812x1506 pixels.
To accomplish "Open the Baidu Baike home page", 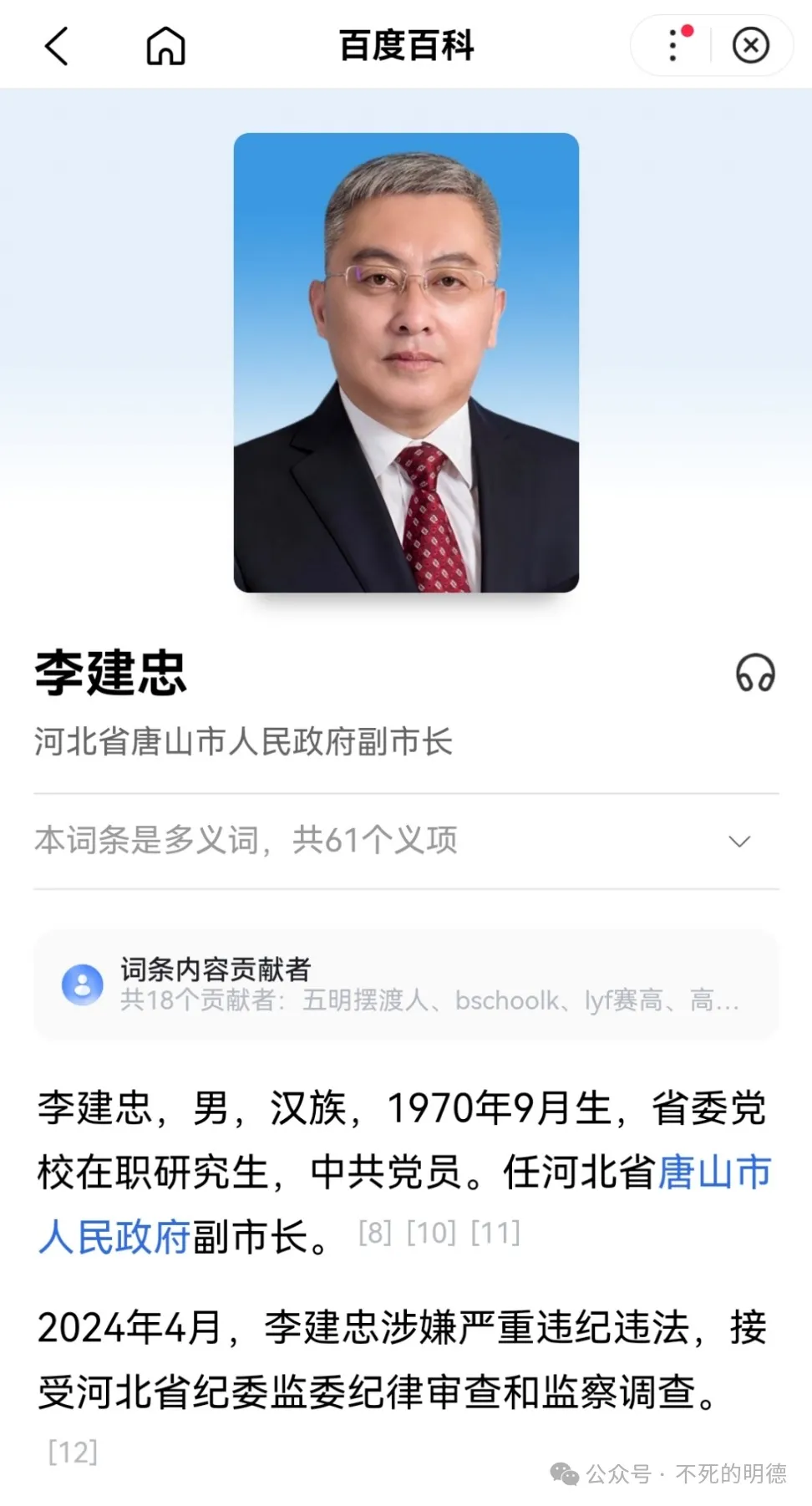I will [x=165, y=46].
